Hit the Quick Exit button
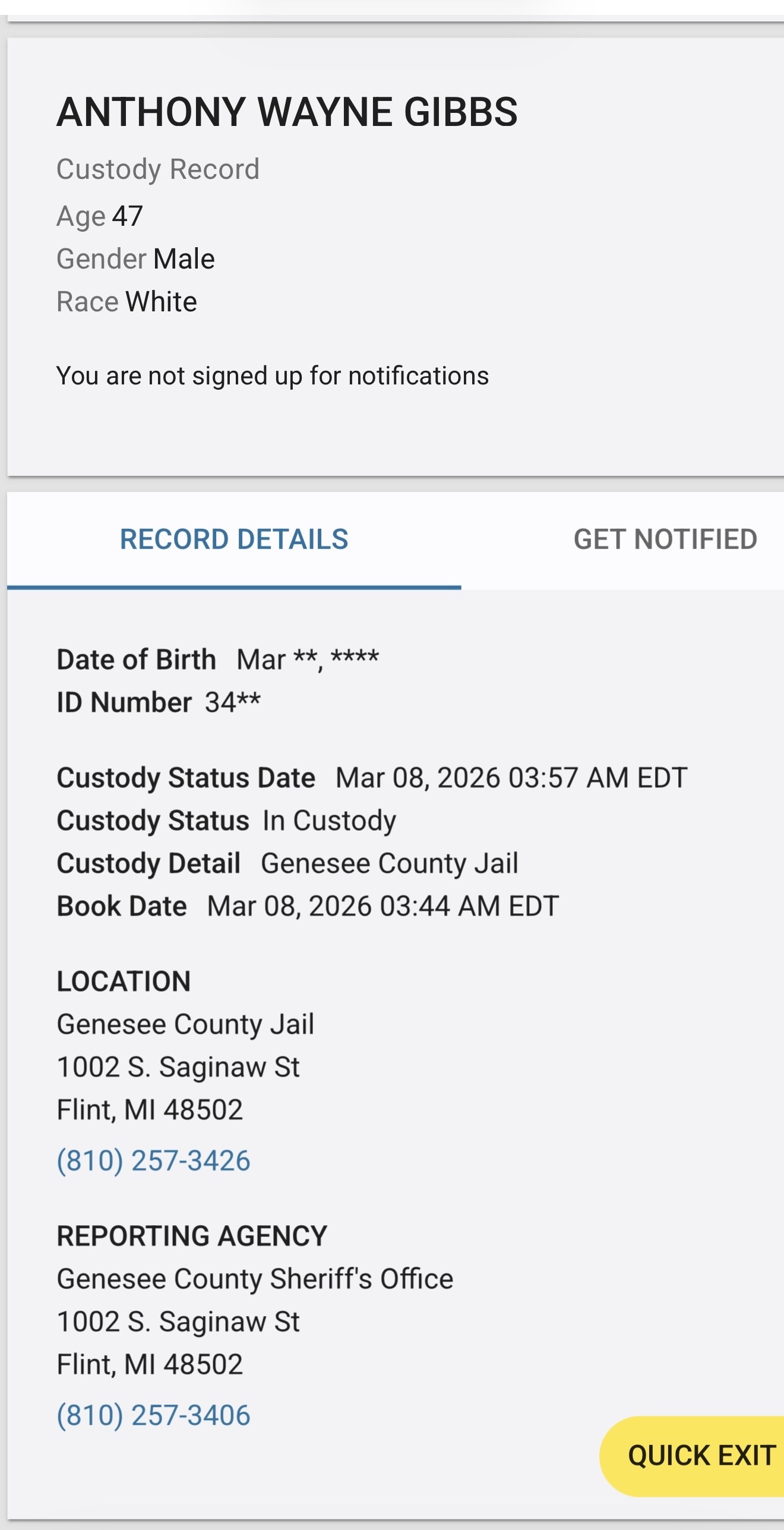This screenshot has height=1530, width=784. [x=700, y=1456]
